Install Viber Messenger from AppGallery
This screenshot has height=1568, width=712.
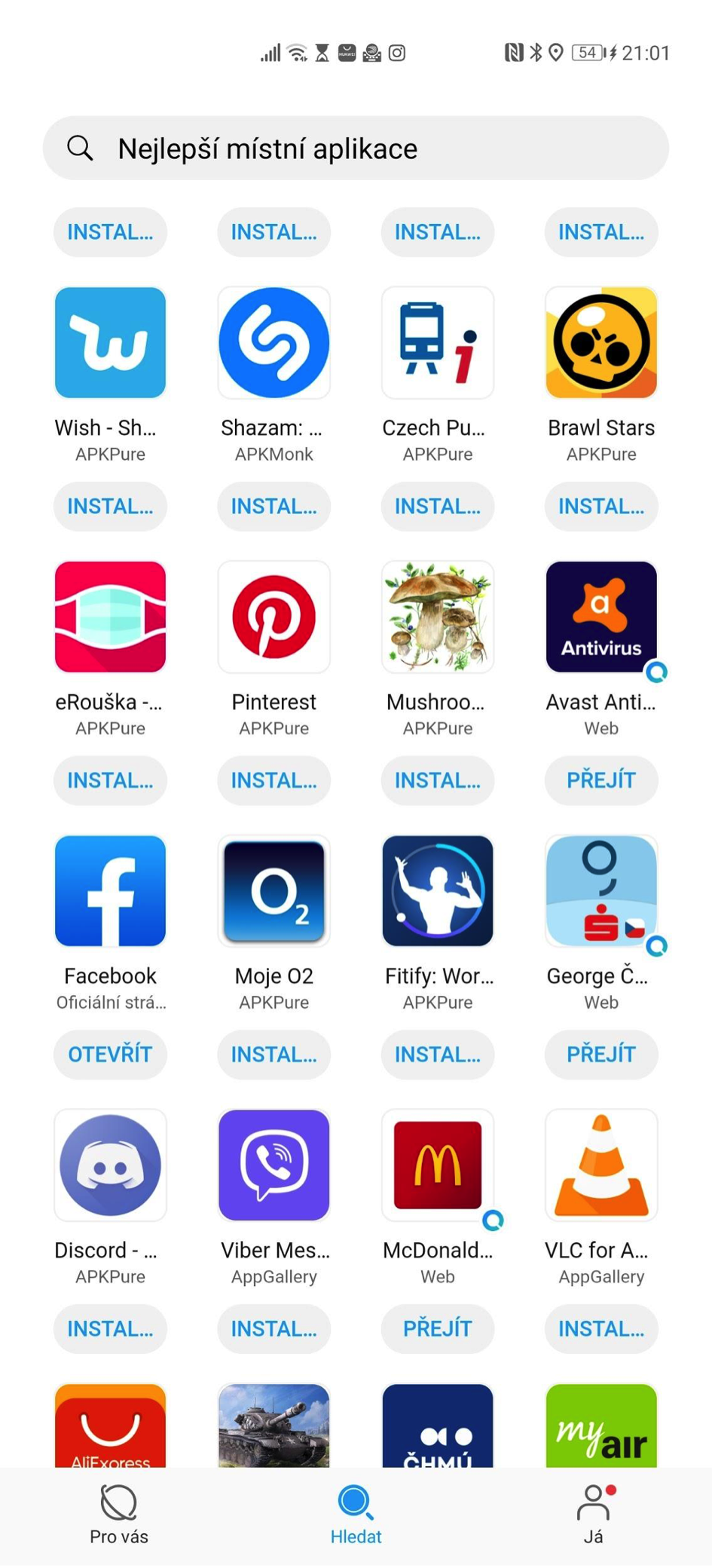273,1329
